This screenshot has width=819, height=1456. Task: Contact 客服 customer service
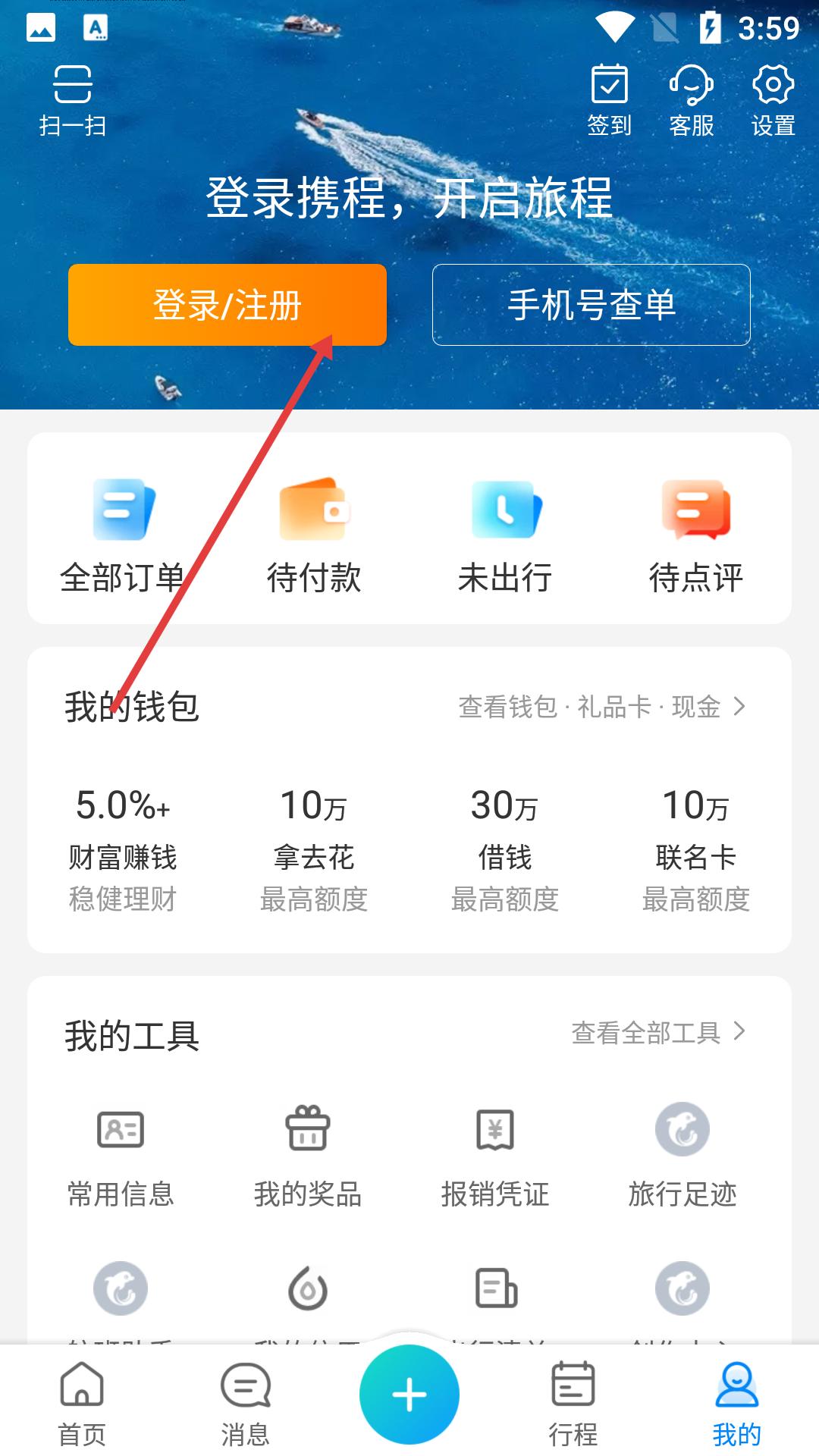[x=691, y=100]
